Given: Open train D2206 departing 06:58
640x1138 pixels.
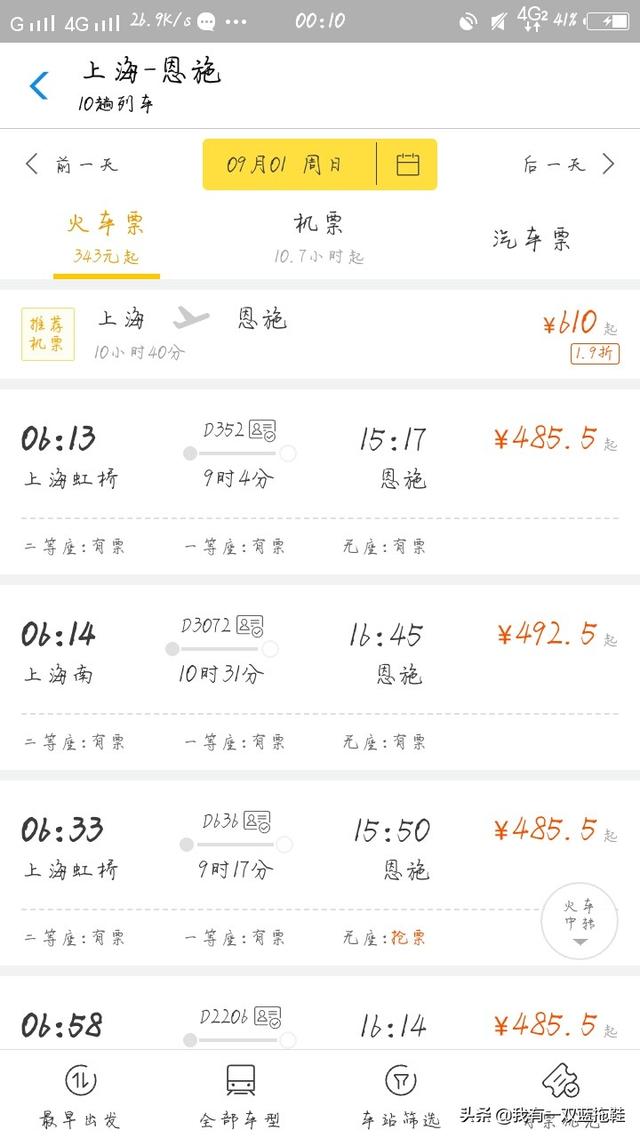Looking at the screenshot, I should click(x=320, y=1012).
